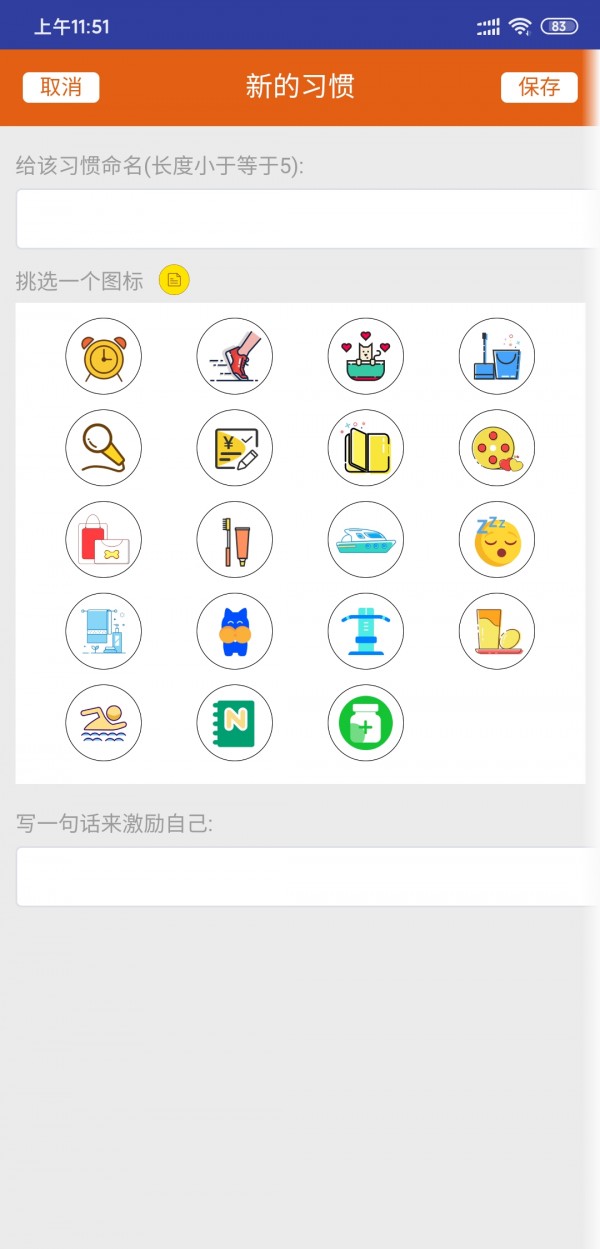Select the cleaning bucket icon
The image size is (600, 1249).
[x=497, y=356]
